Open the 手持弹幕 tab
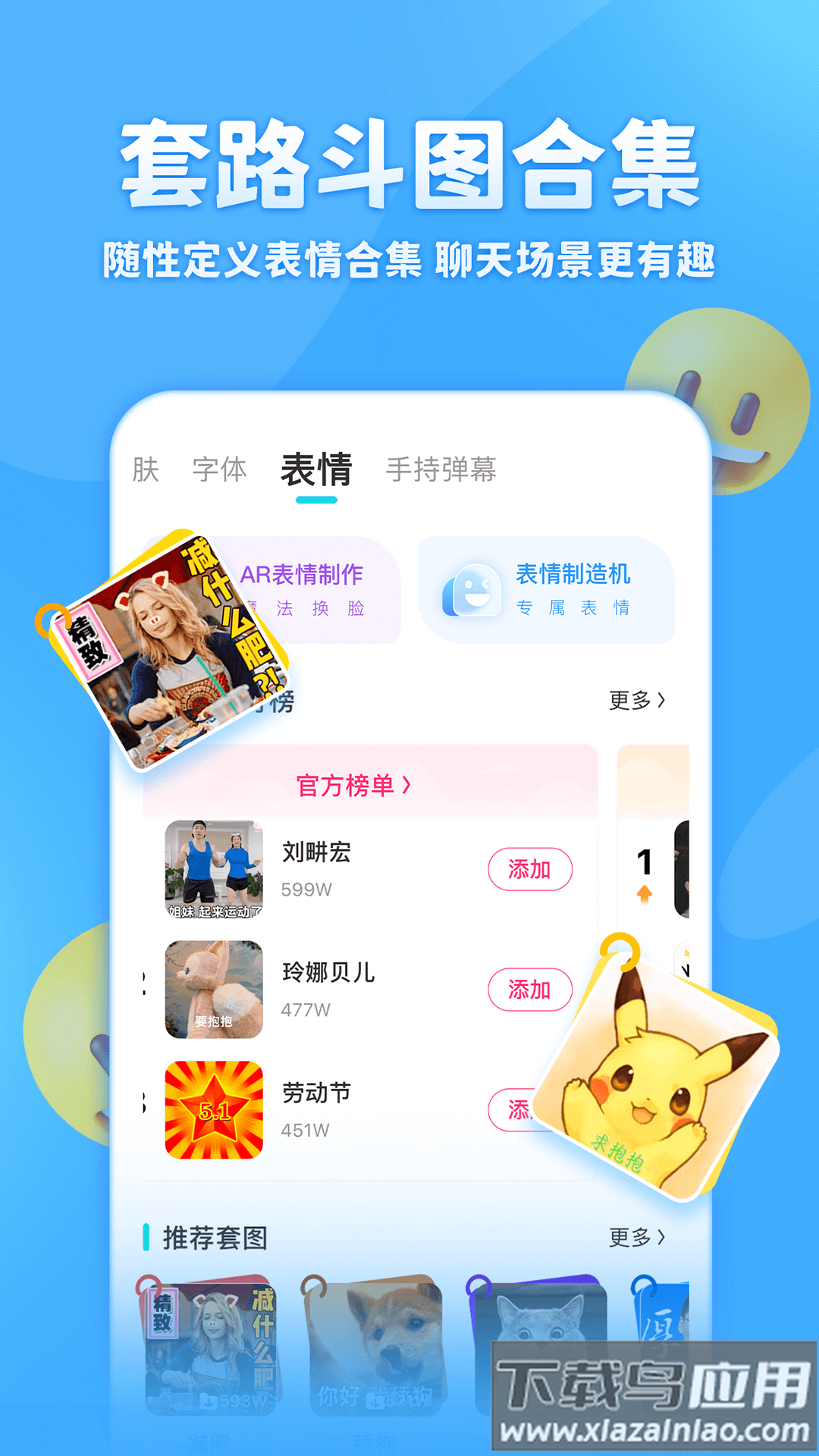The width and height of the screenshot is (819, 1456). coord(441,470)
